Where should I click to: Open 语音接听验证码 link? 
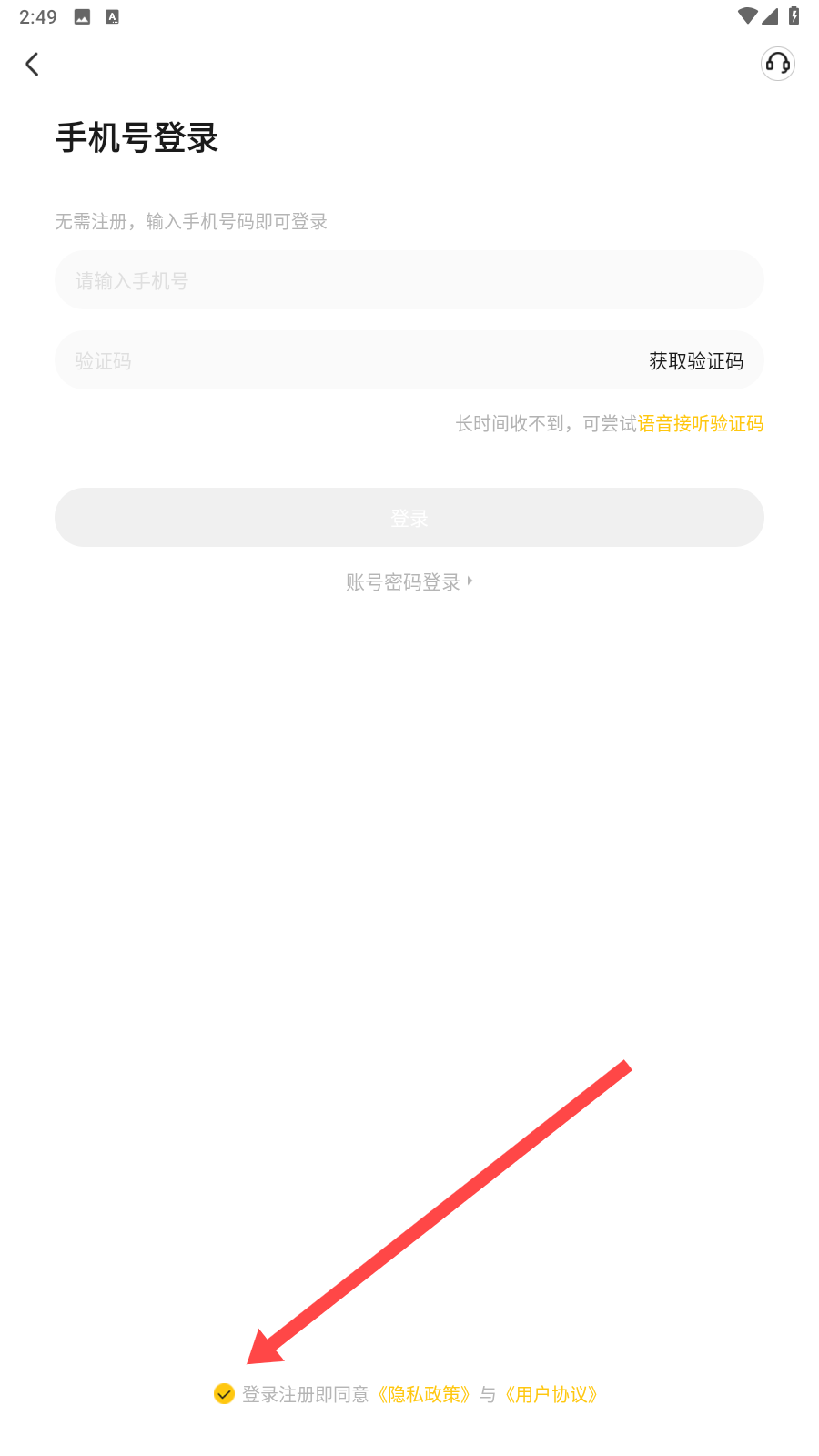[x=701, y=423]
